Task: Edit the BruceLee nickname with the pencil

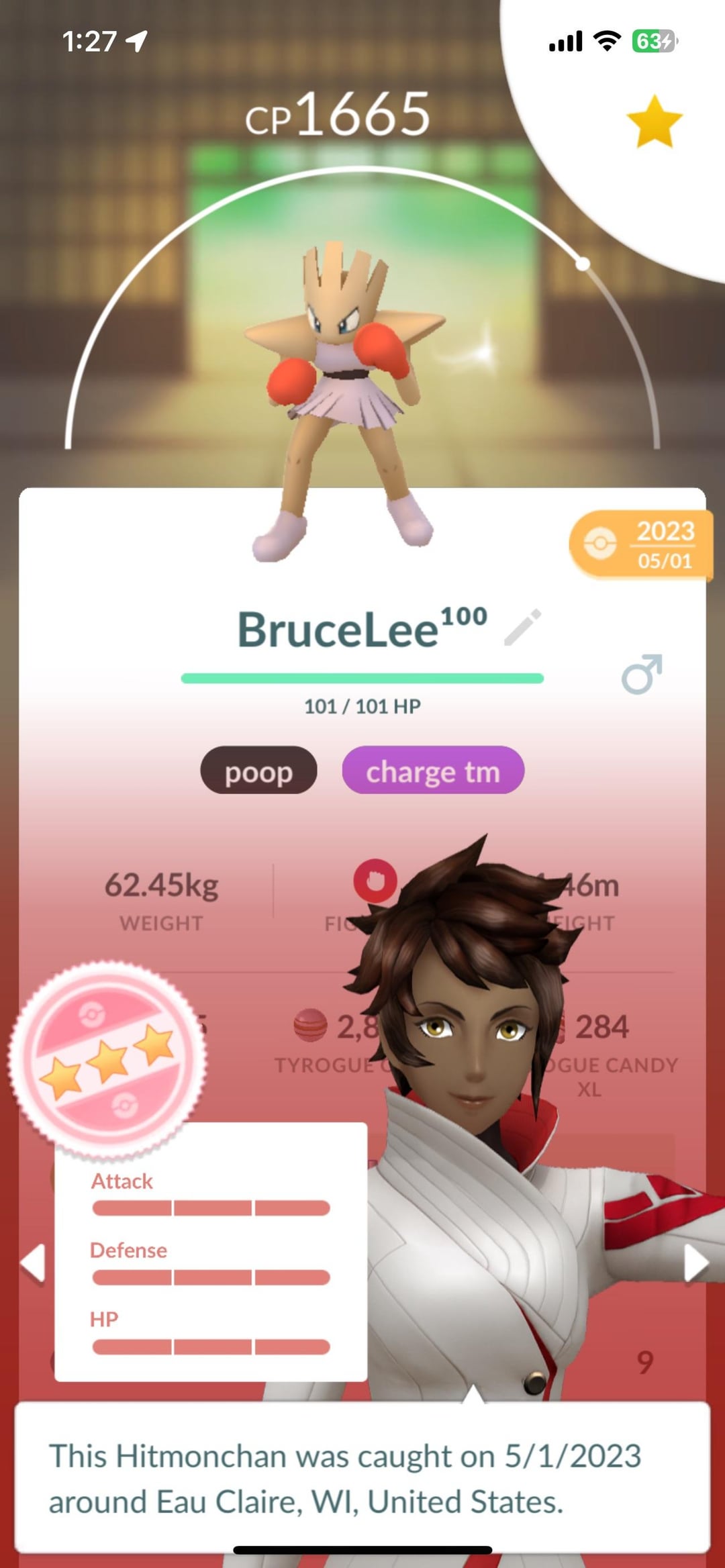Action: (x=522, y=628)
